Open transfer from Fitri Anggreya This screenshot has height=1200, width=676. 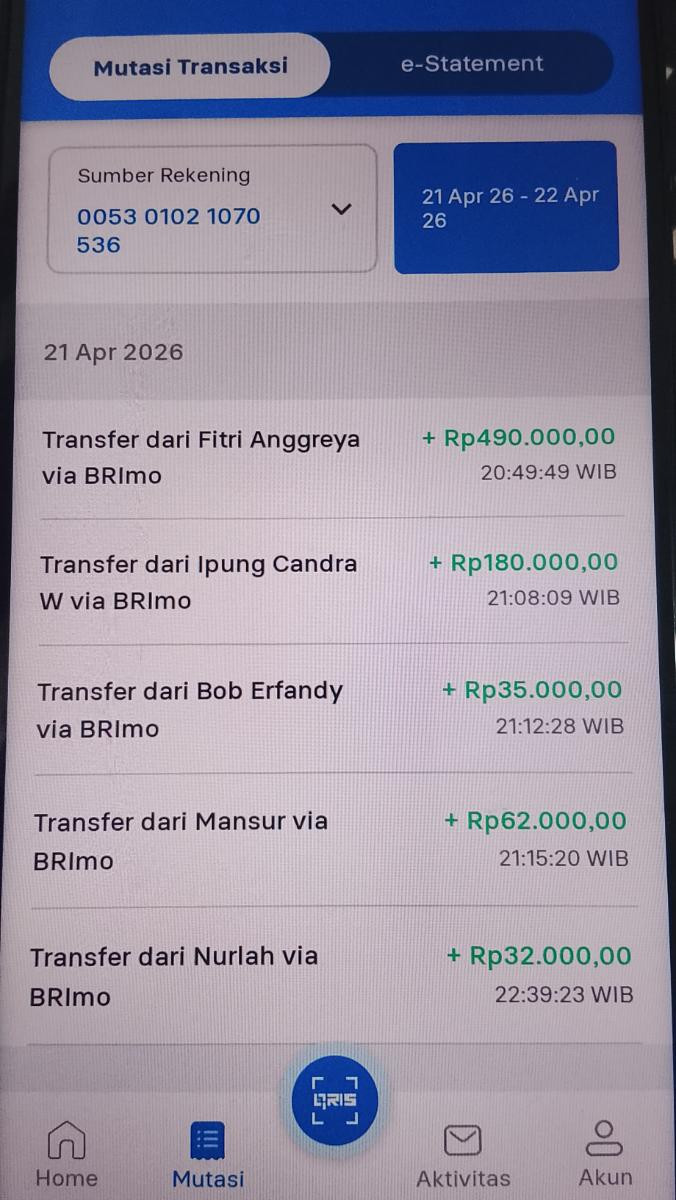[329, 455]
